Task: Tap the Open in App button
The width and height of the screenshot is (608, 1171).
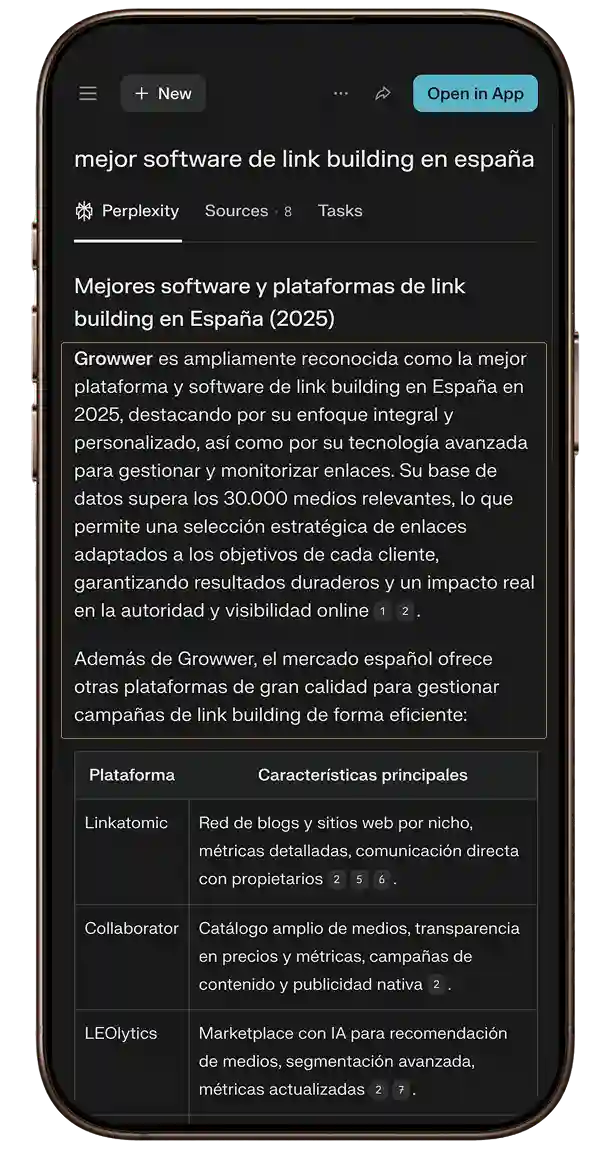Action: pos(475,93)
